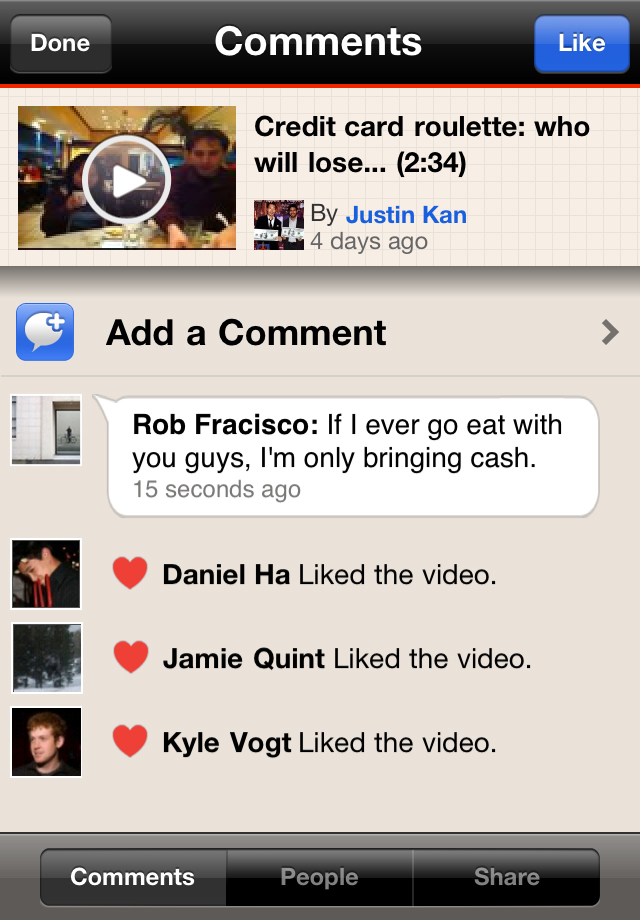Open Jamie Quint's profile picture
Screen dimensions: 640x920
coord(46,658)
